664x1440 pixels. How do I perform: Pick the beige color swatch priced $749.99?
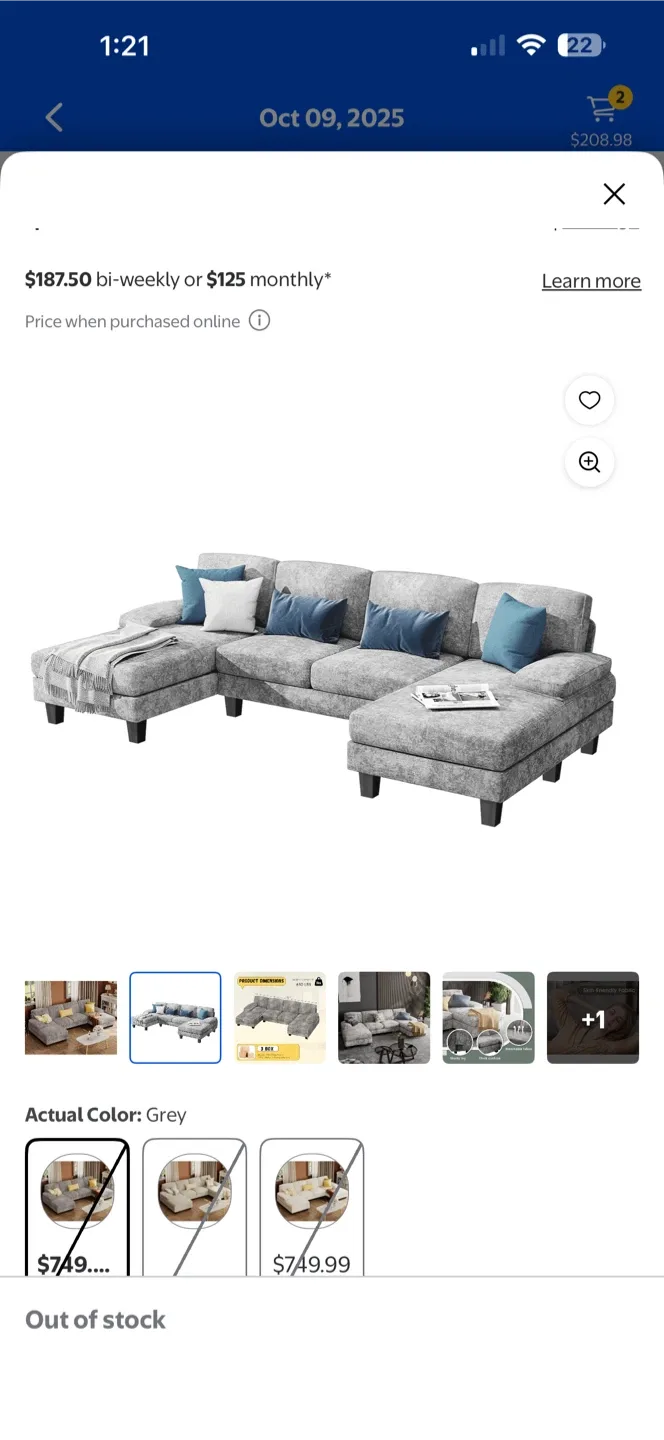pos(312,1207)
